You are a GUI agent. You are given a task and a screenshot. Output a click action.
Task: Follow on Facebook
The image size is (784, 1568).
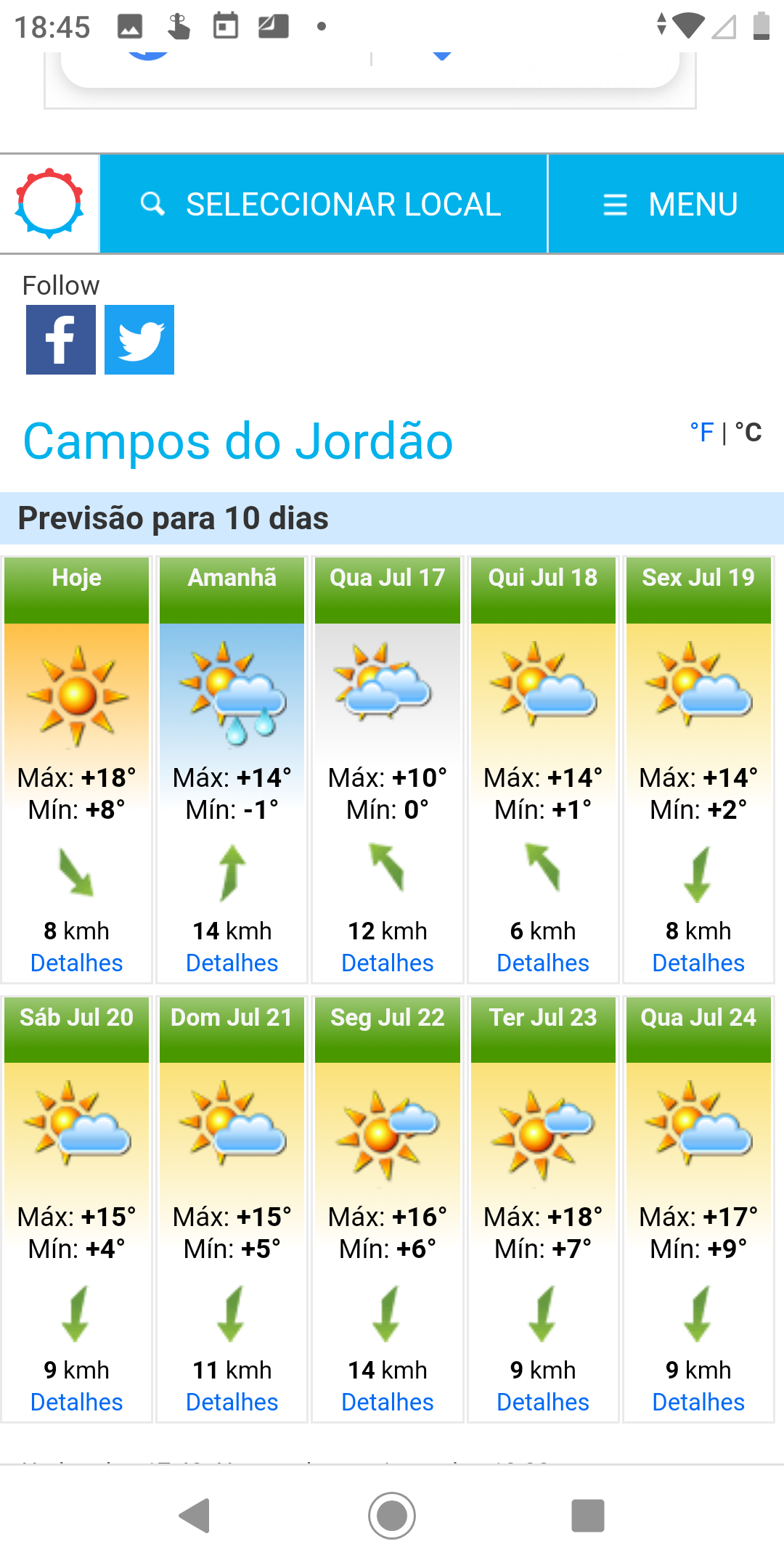(61, 340)
